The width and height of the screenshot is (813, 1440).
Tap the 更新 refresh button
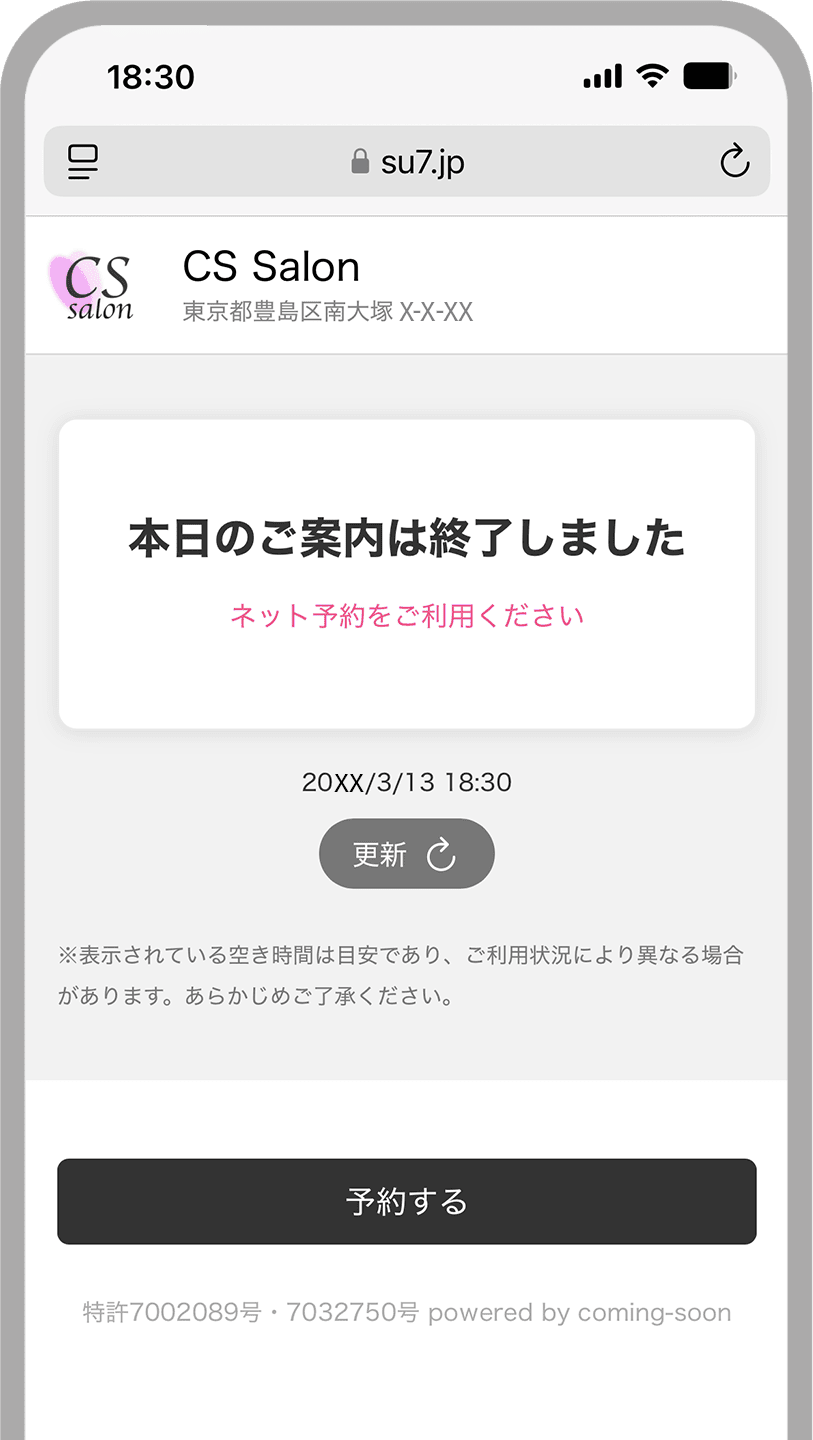pos(406,854)
